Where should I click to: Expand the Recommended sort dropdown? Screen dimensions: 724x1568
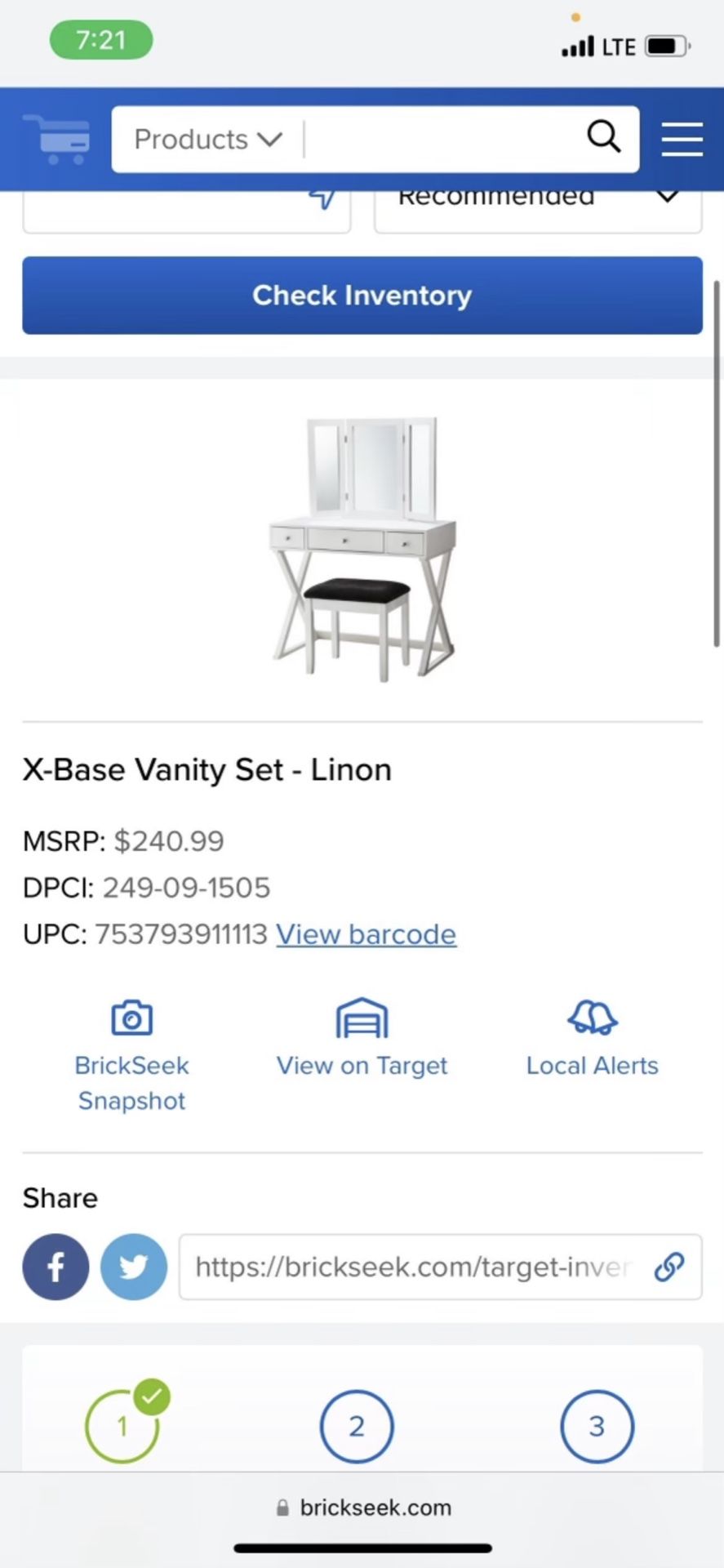(x=537, y=204)
